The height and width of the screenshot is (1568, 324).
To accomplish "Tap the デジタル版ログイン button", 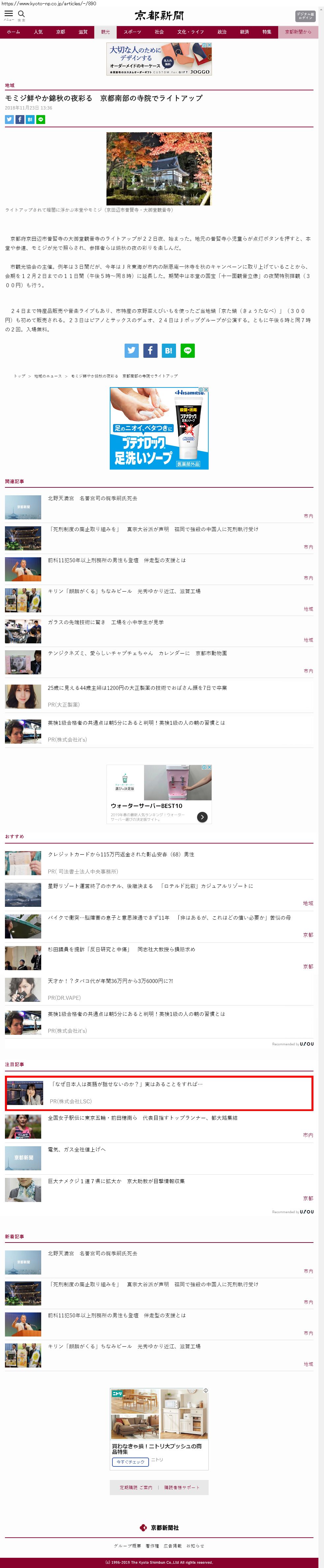I will 305,16.
